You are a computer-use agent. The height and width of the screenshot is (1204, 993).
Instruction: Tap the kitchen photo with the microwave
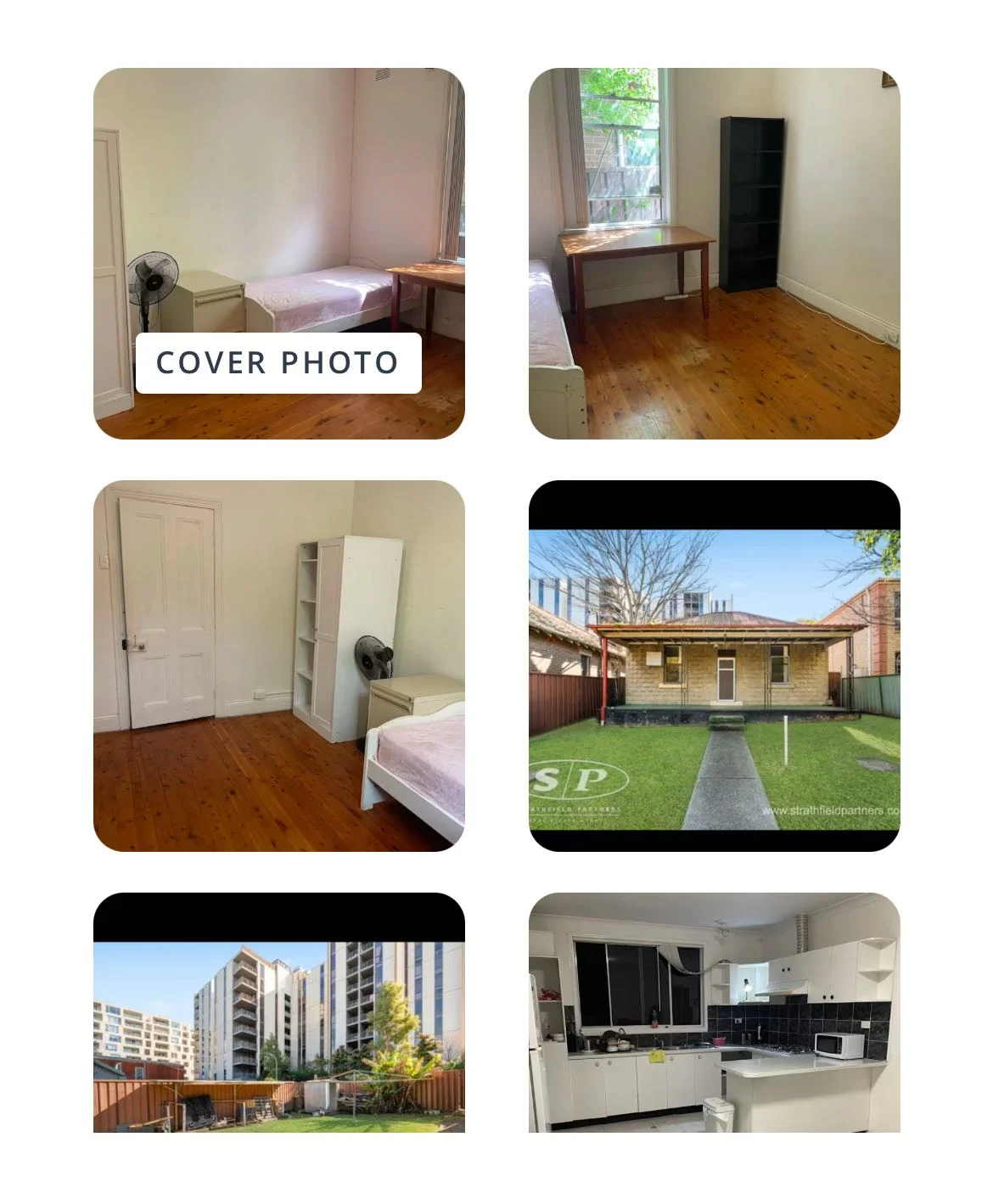pos(714,1012)
